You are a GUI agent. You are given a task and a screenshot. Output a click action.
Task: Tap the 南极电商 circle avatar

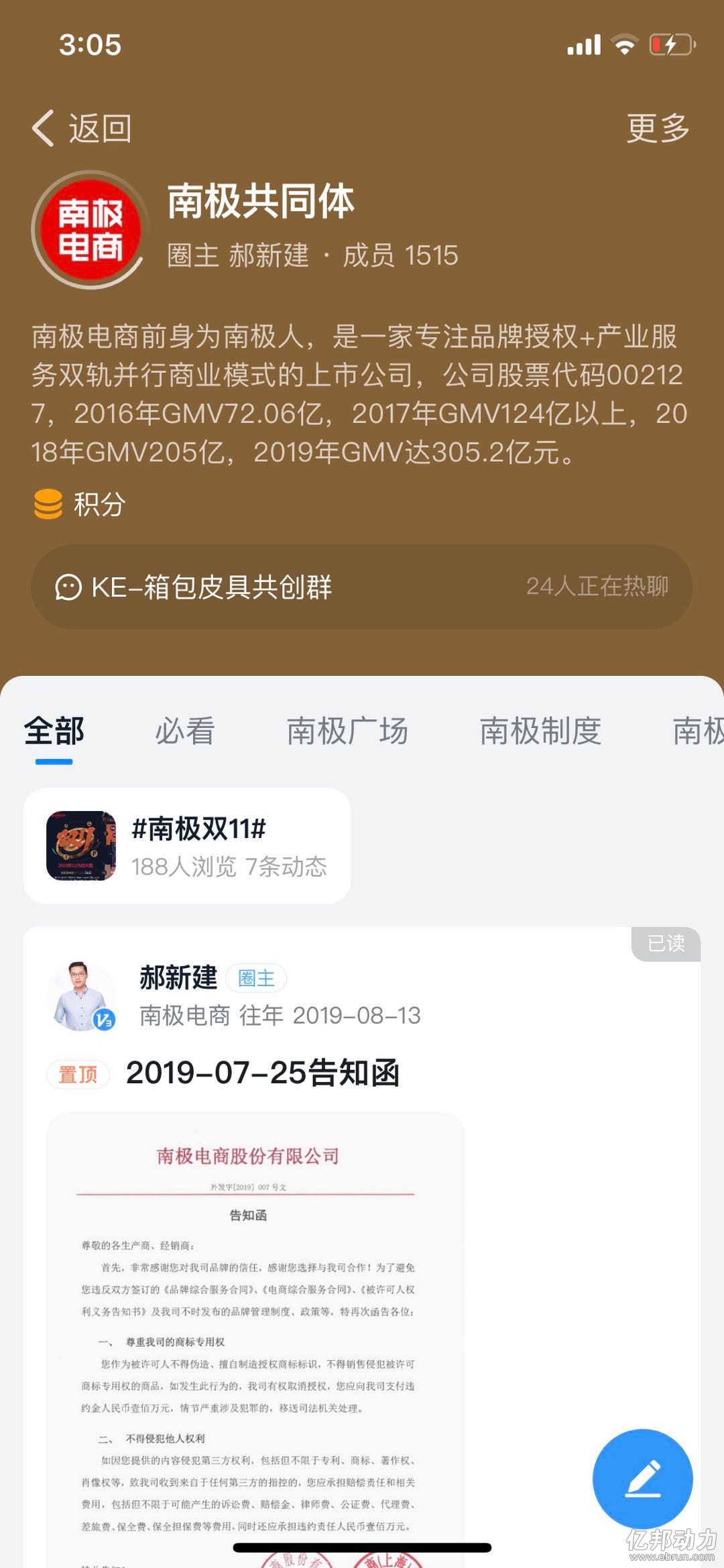click(90, 230)
